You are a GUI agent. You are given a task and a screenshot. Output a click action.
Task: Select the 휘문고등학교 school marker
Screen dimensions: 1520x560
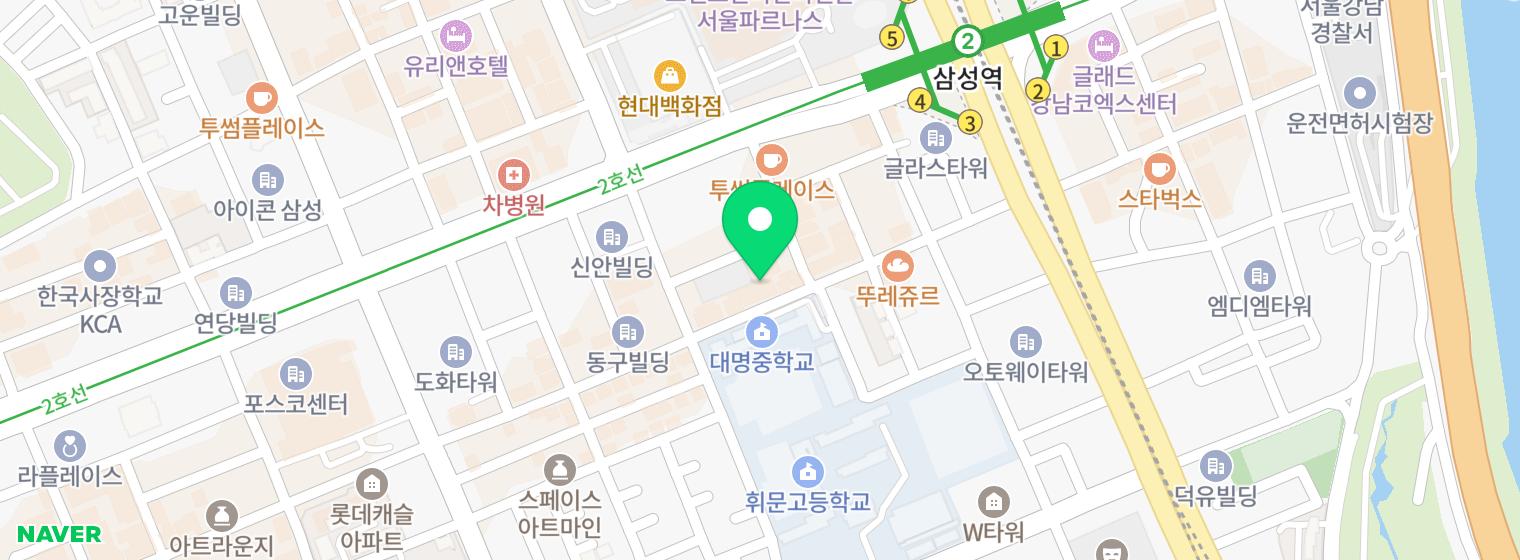(808, 471)
